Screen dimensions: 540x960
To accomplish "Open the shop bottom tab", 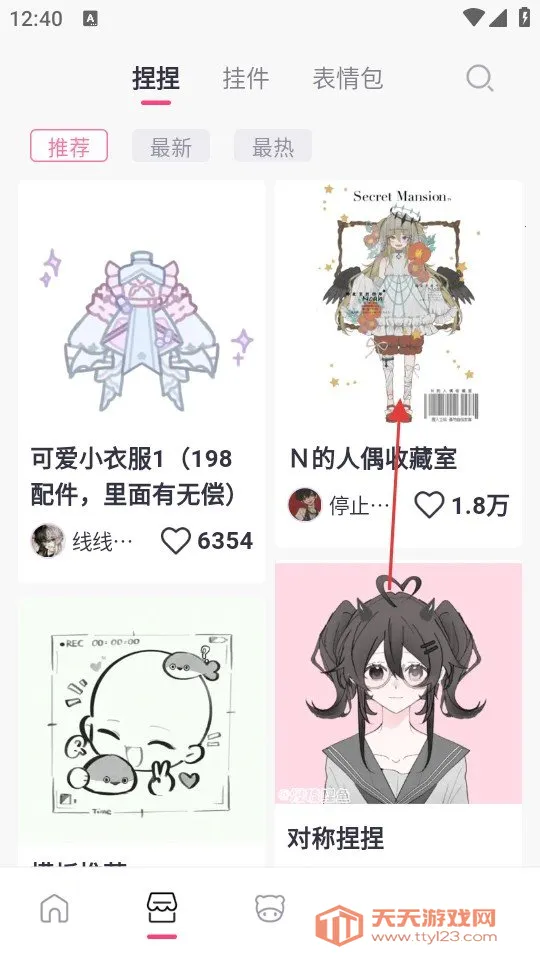I will pyautogui.click(x=162, y=909).
